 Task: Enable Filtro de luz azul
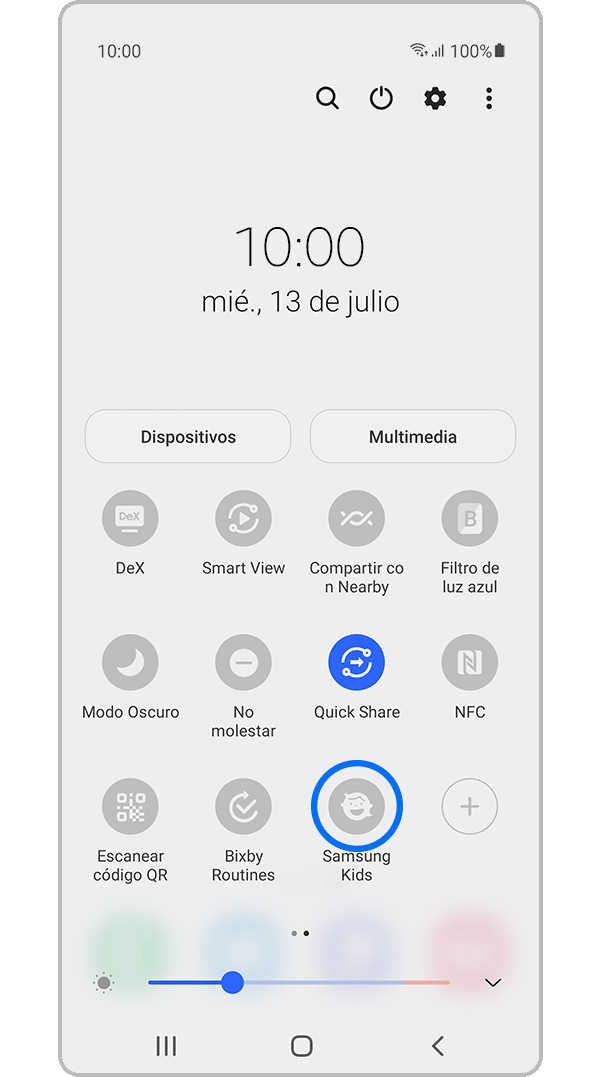pyautogui.click(x=470, y=519)
